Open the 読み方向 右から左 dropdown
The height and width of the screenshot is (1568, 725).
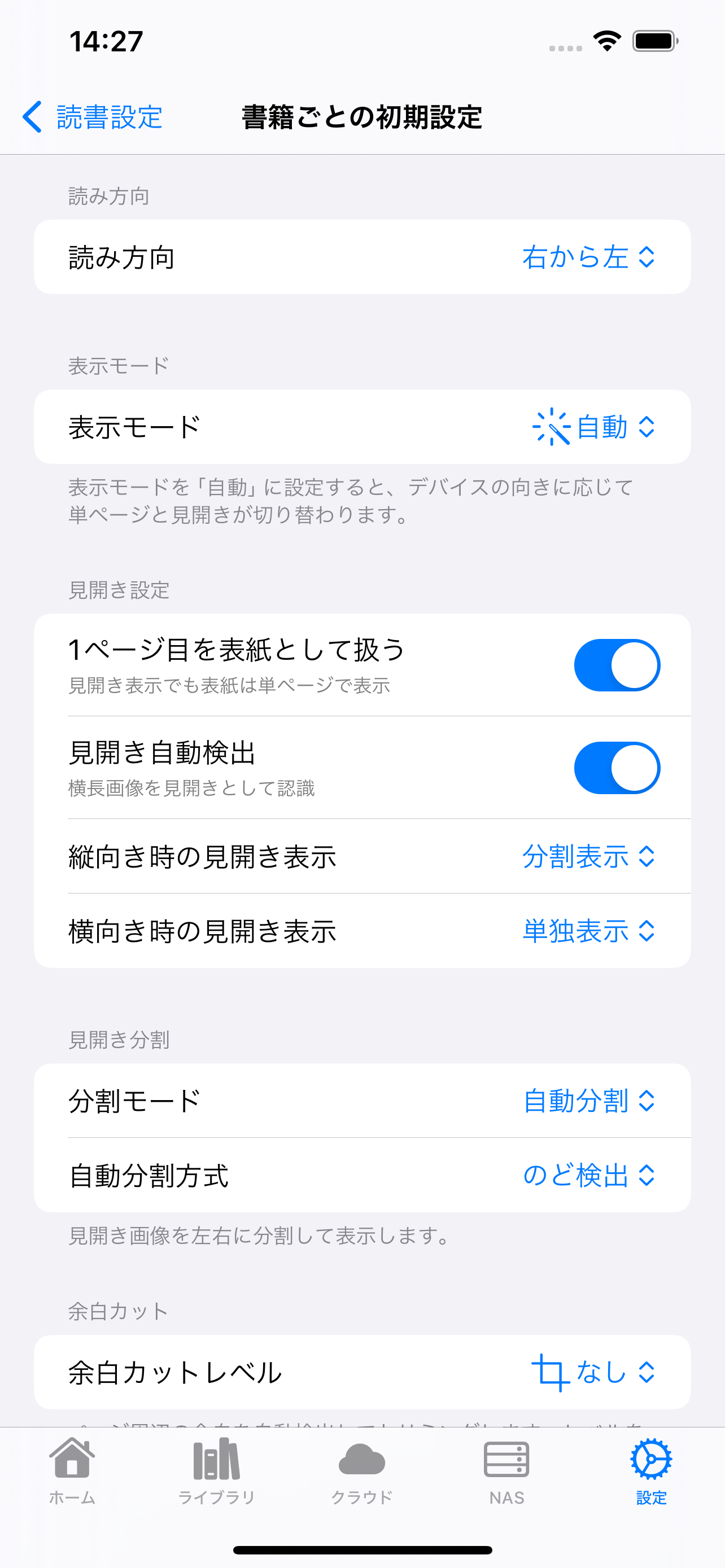pyautogui.click(x=588, y=256)
